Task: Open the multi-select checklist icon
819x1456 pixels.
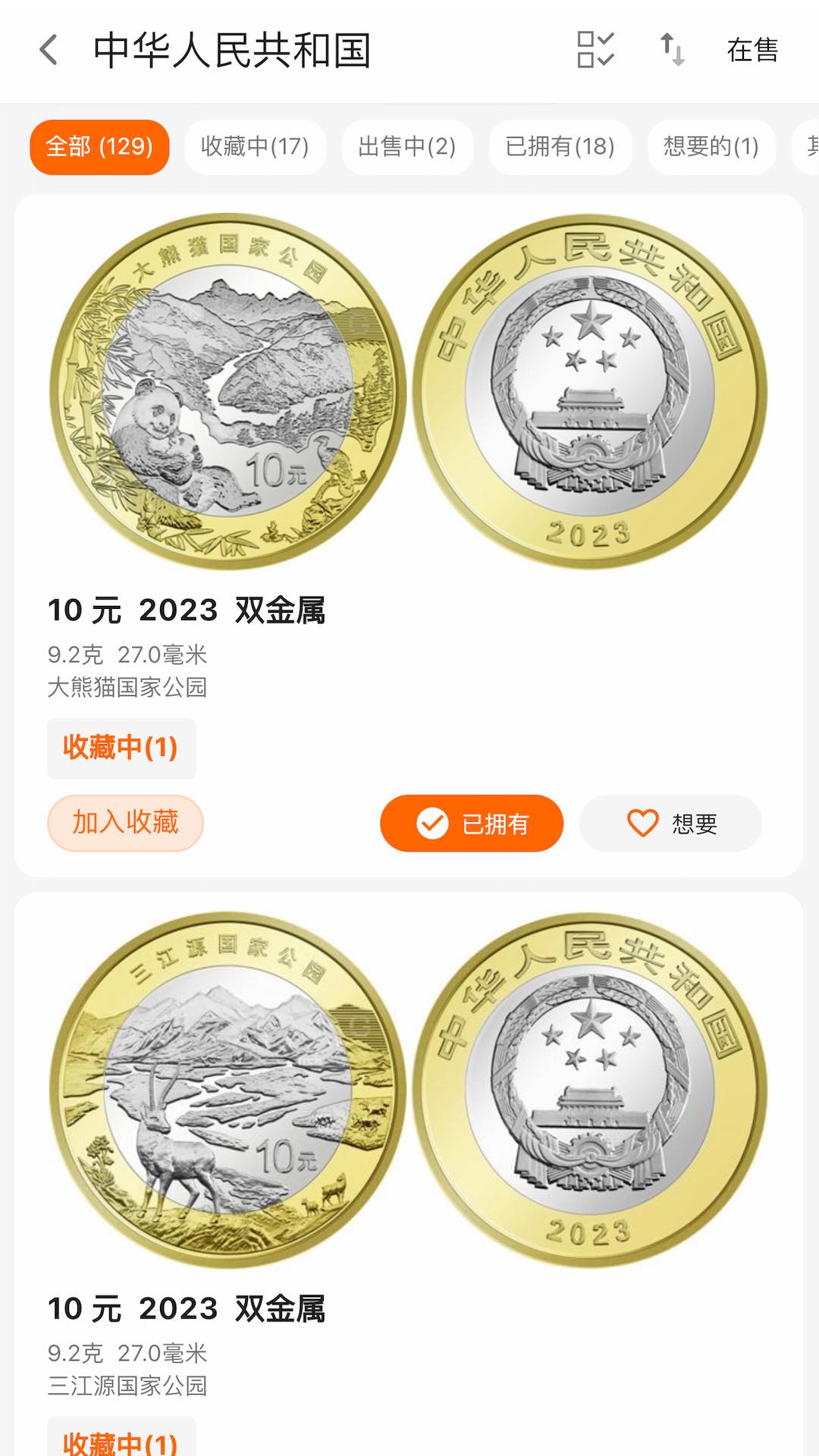Action: coord(596,49)
